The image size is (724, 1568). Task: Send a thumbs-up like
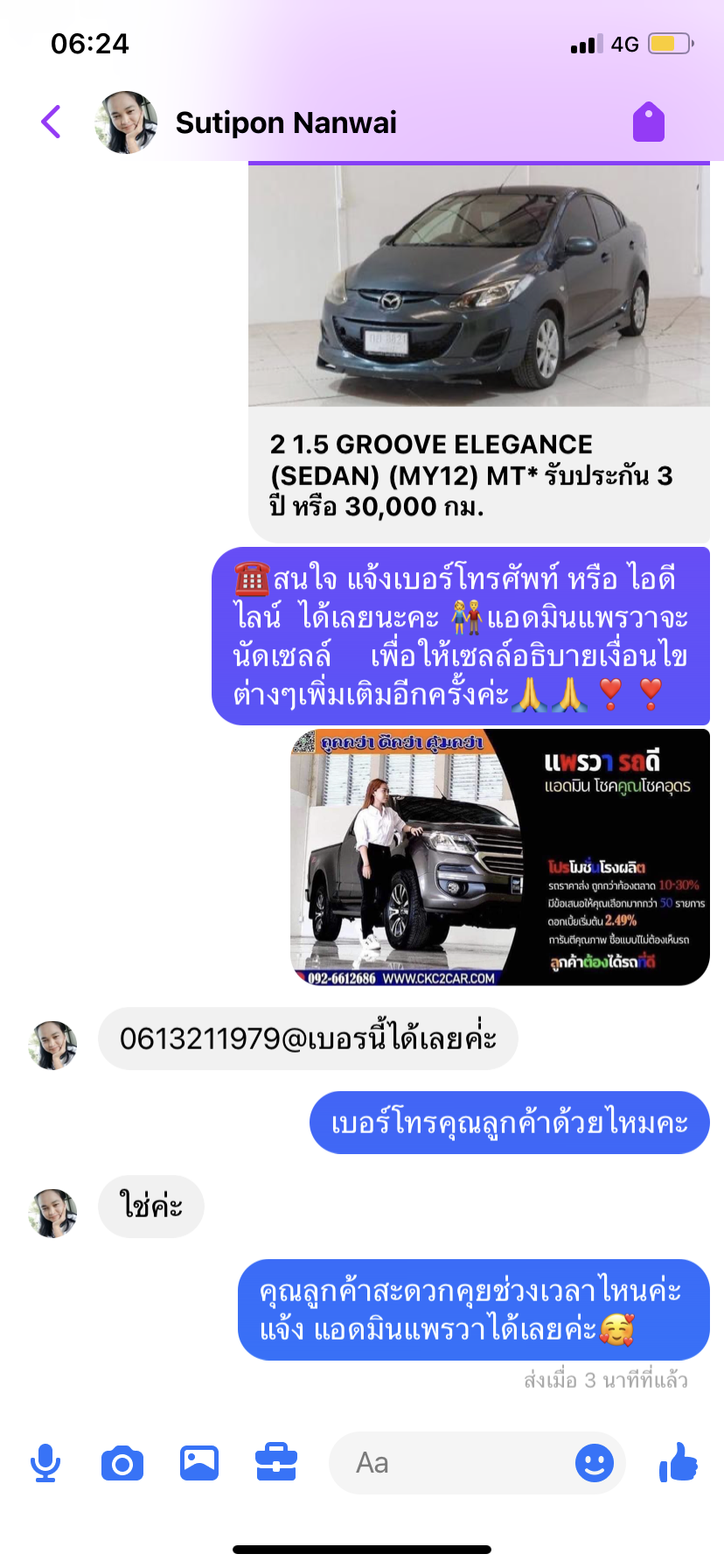pos(679,1462)
